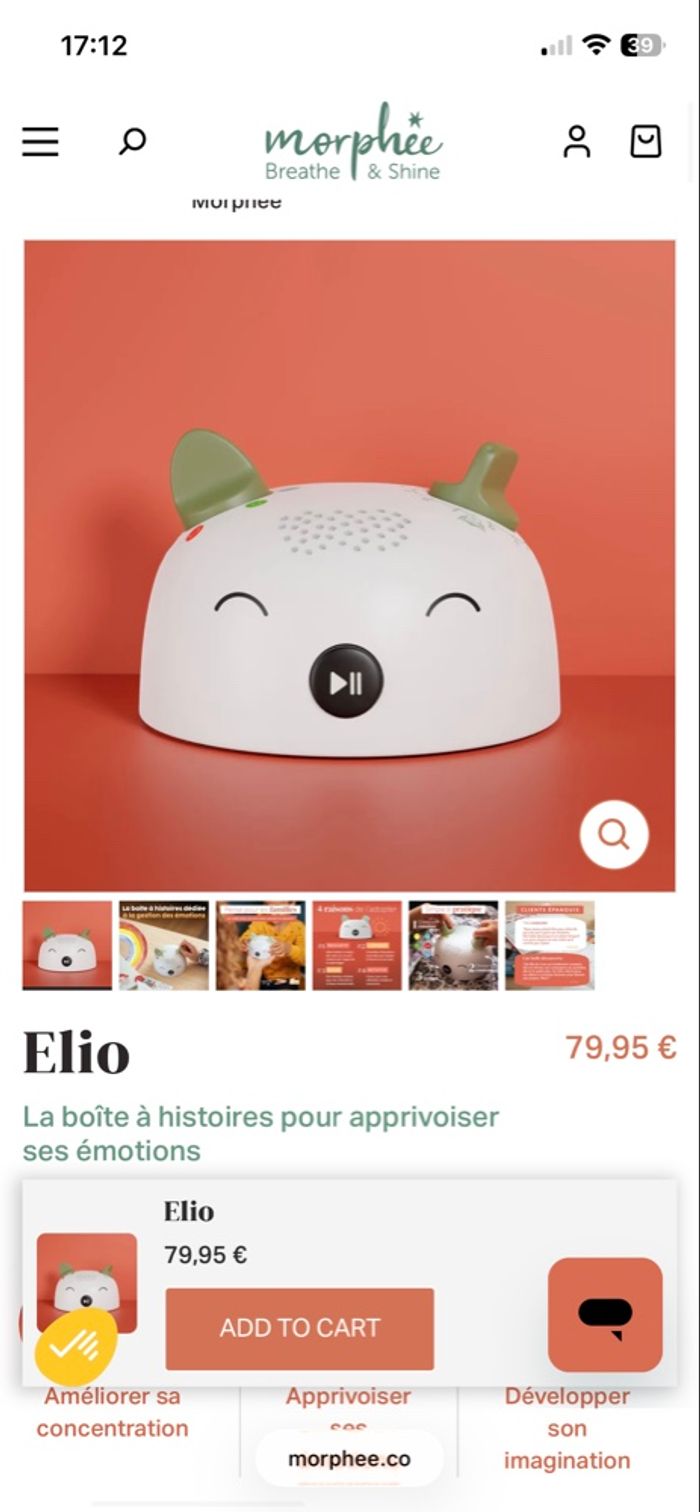Tap the Morphée logo to go home
Viewport: 700px width, 1512px height.
[352, 143]
